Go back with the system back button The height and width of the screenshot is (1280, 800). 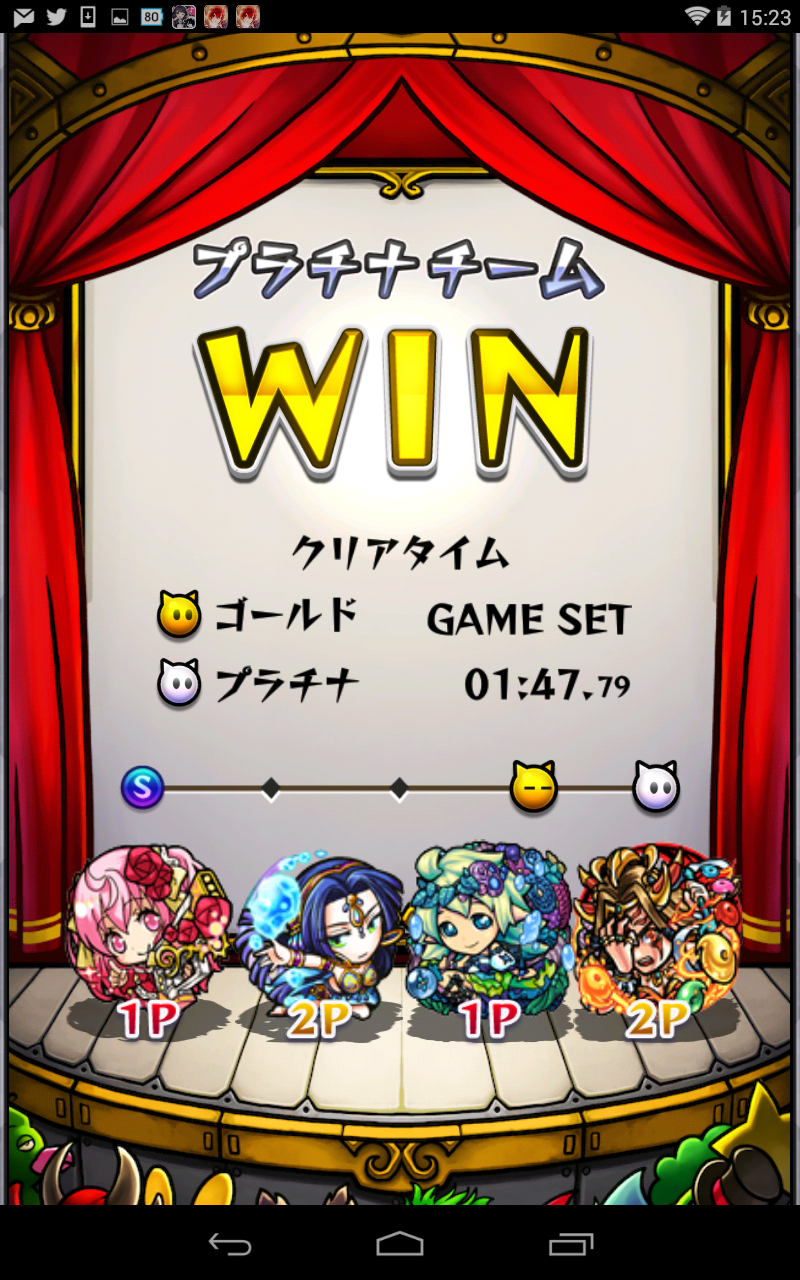229,1243
